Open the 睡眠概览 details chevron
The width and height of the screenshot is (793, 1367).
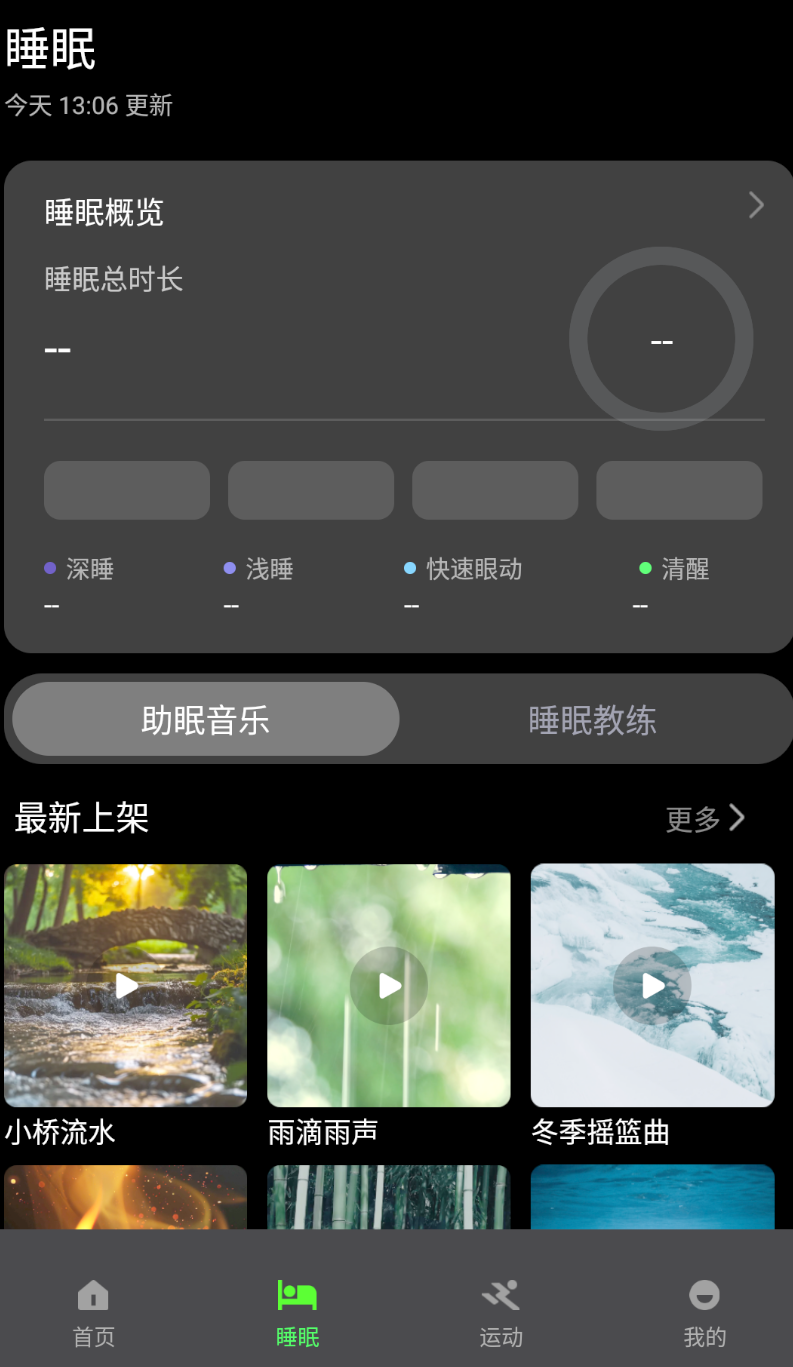coord(756,205)
